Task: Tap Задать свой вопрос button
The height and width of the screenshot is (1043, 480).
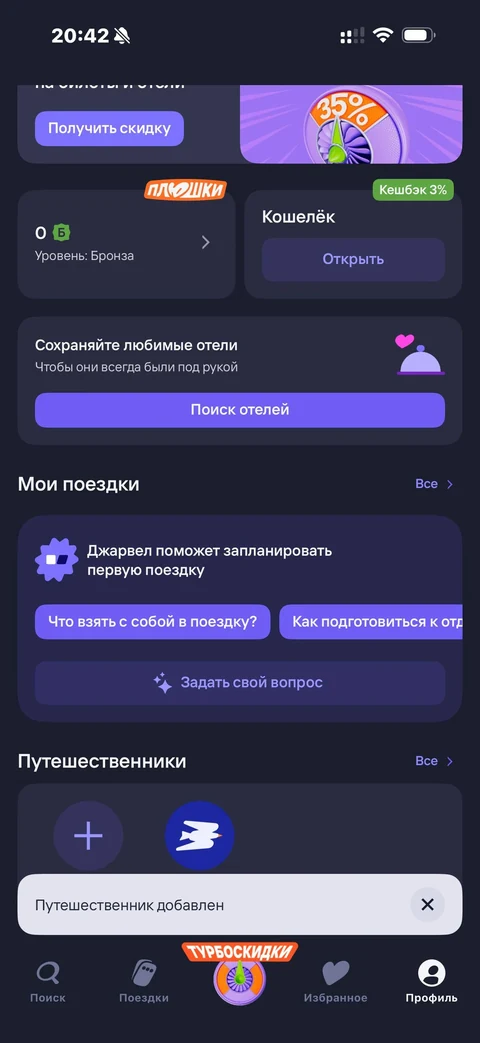Action: [x=239, y=683]
